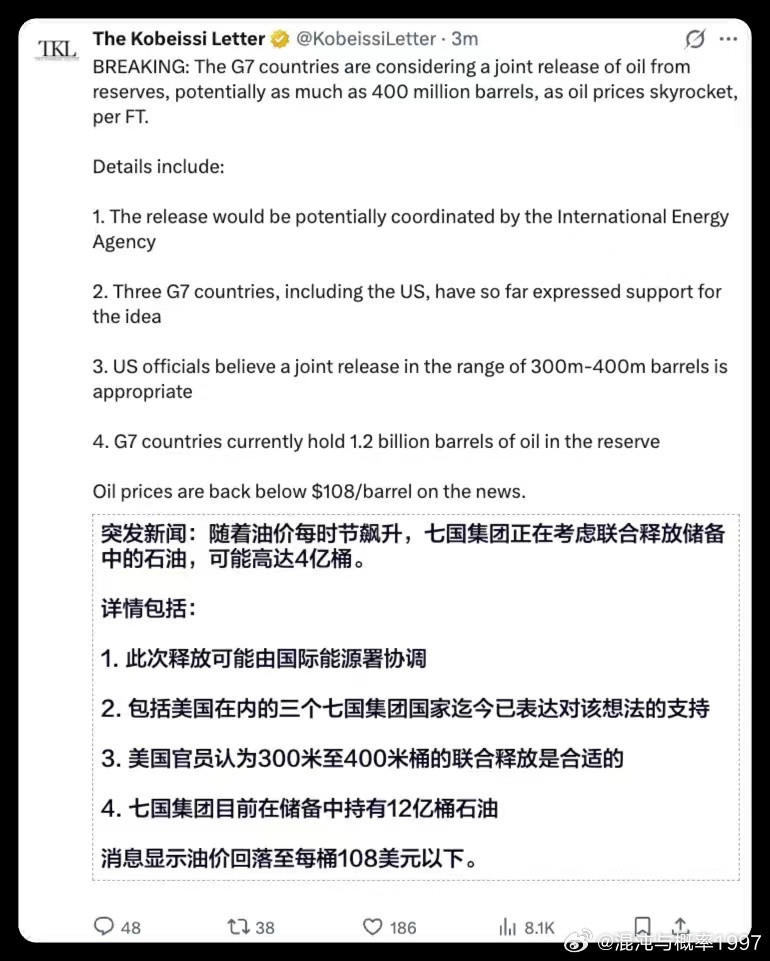This screenshot has width=770, height=961.
Task: Click the TKL profile avatar
Action: tap(56, 49)
